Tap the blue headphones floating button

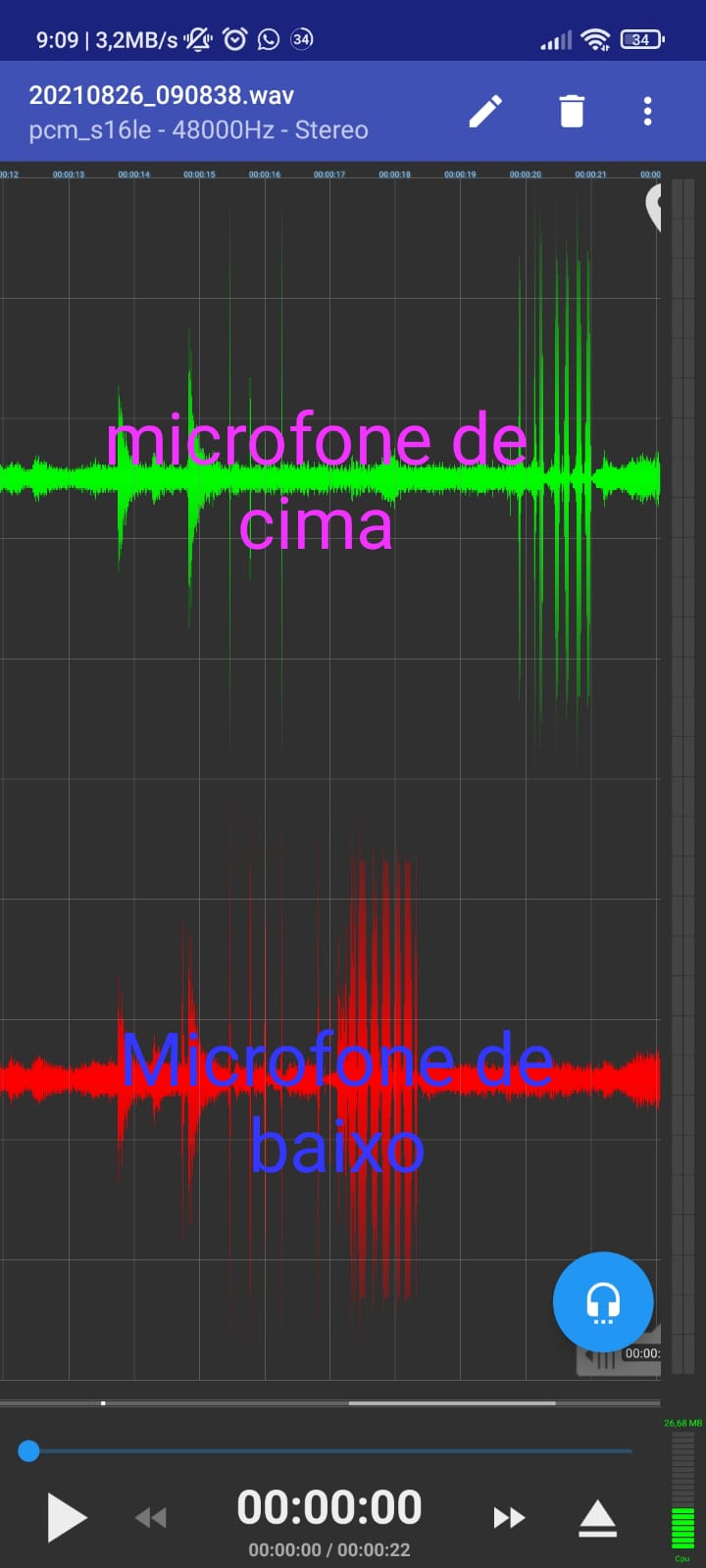tap(603, 1302)
